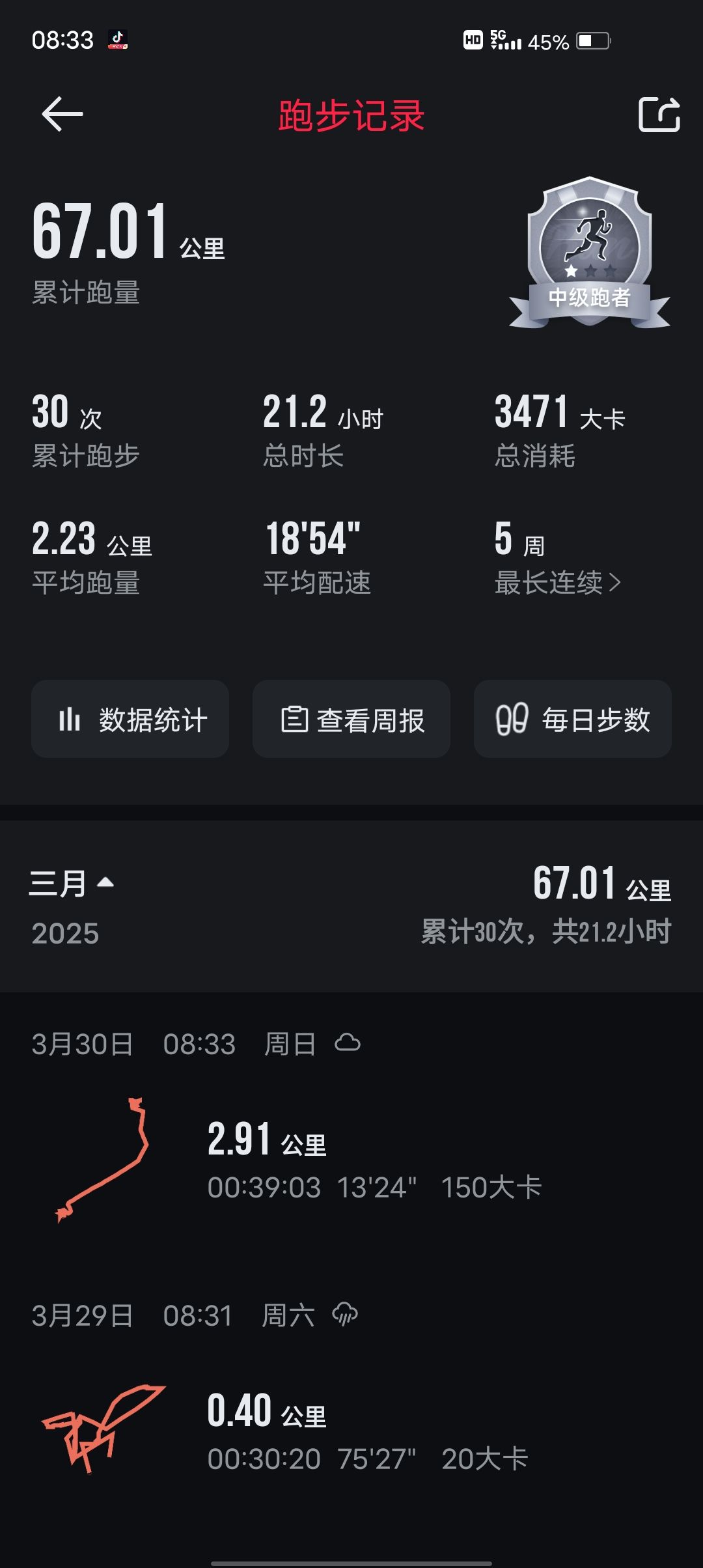The image size is (703, 1568).
Task: Open 每日步数 daily steps
Action: 573,719
